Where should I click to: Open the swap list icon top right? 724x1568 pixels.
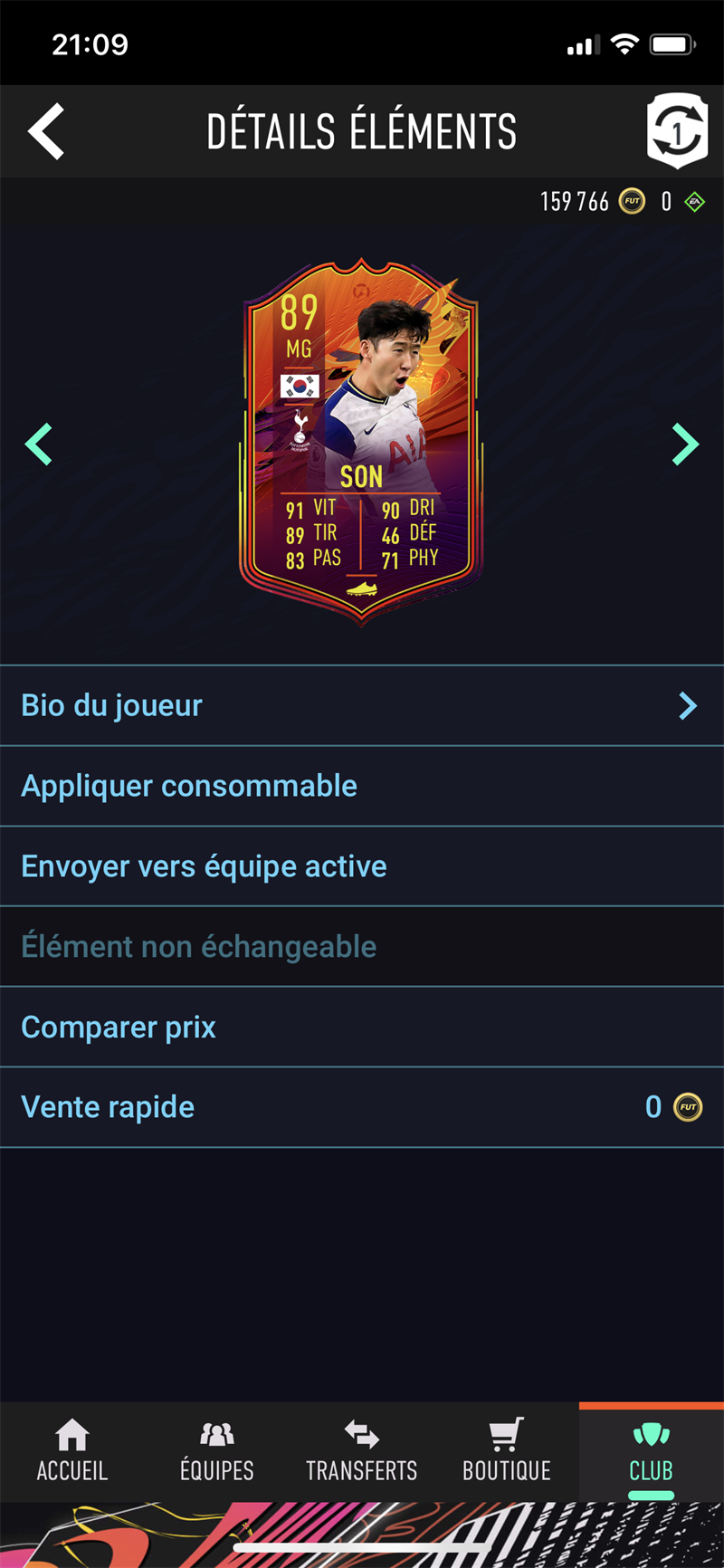pos(677,131)
